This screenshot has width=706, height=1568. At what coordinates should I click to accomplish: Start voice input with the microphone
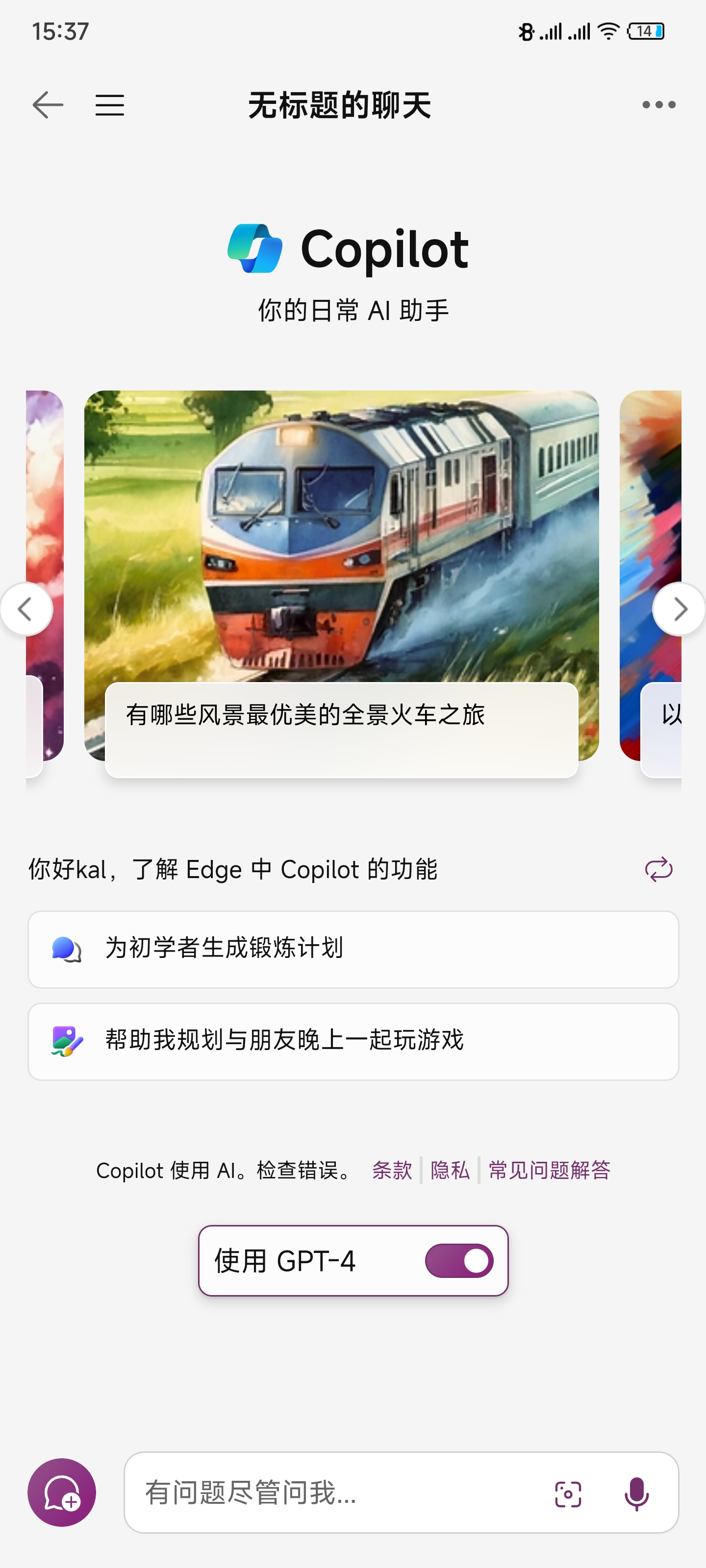click(636, 1494)
